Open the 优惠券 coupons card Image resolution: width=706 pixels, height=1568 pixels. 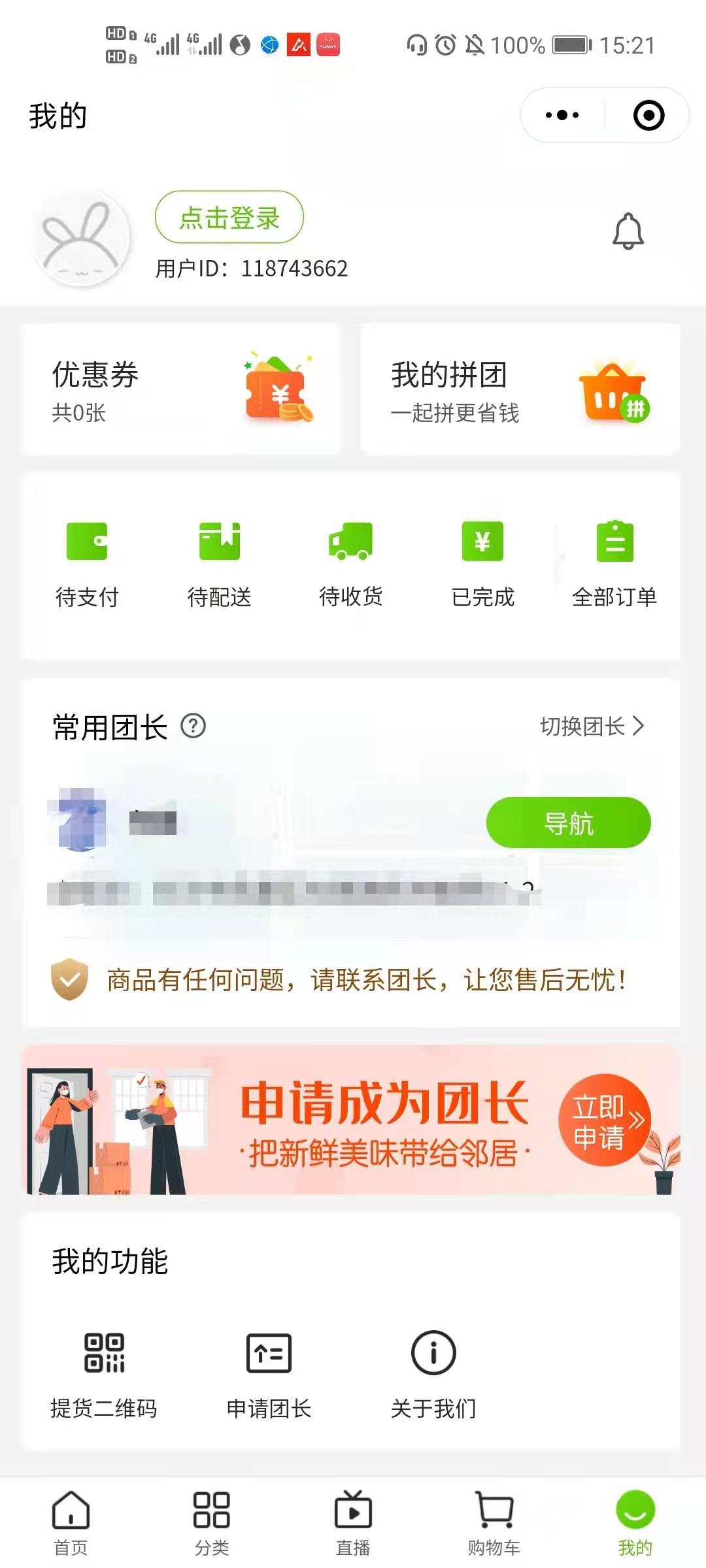click(x=182, y=389)
